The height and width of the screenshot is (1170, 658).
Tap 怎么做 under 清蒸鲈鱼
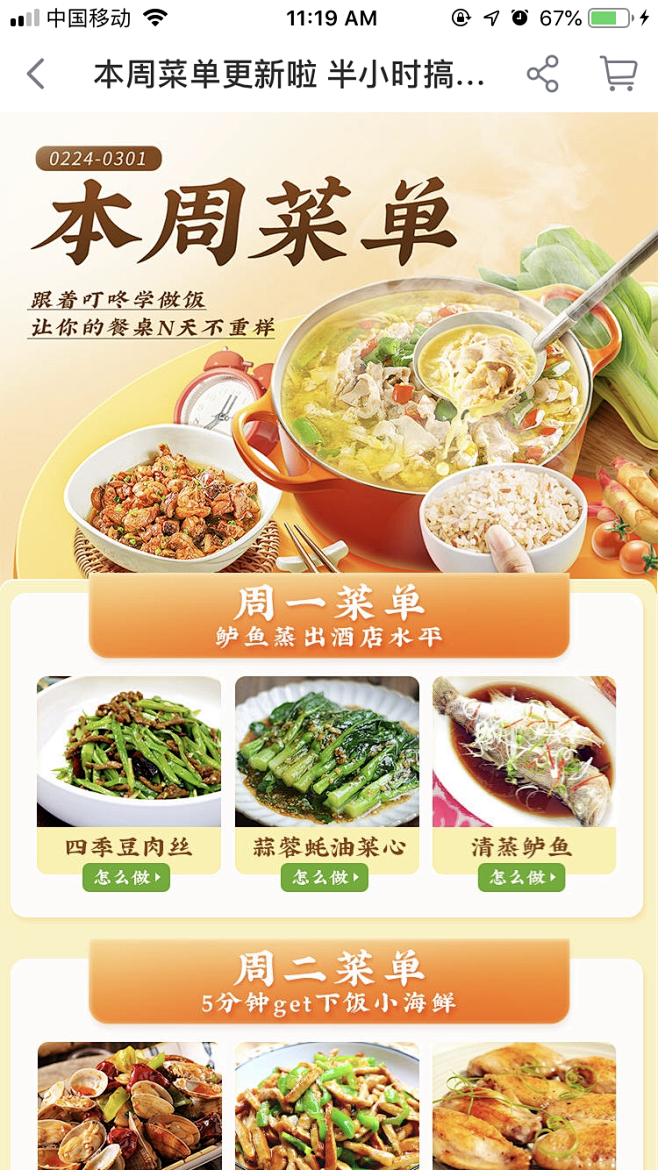click(521, 878)
